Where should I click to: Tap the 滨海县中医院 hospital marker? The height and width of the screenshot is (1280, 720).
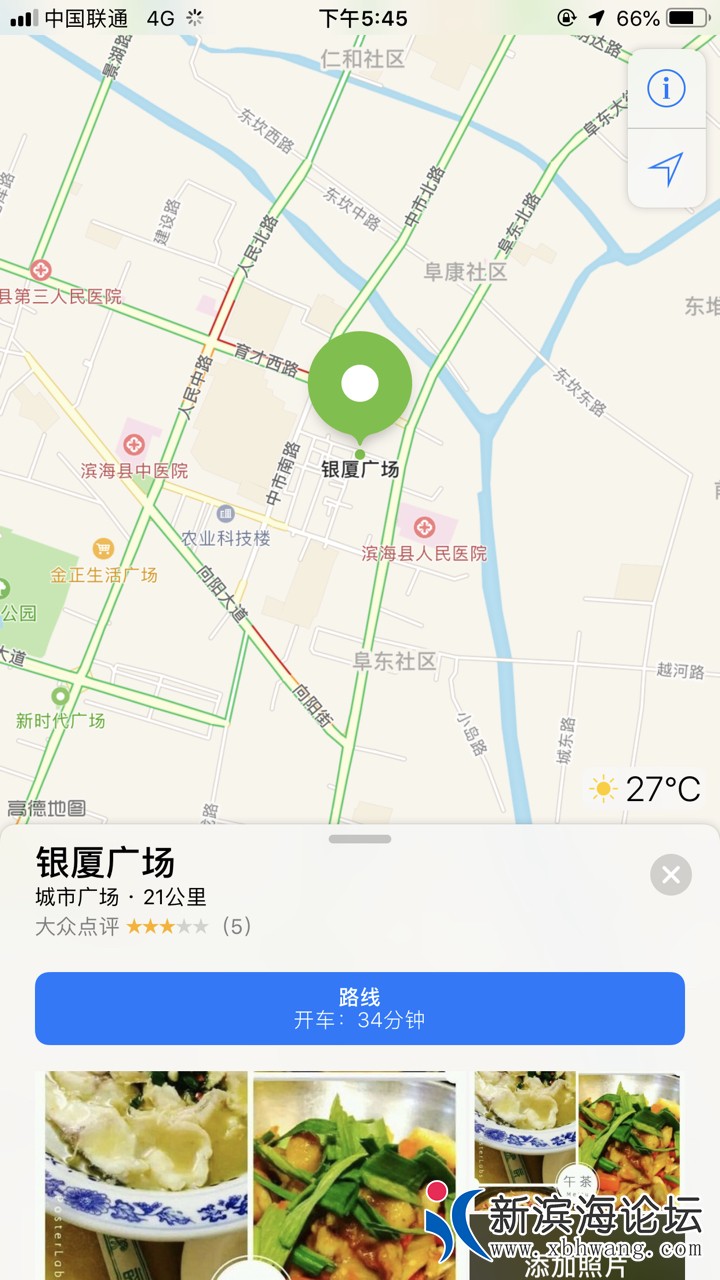[x=135, y=443]
